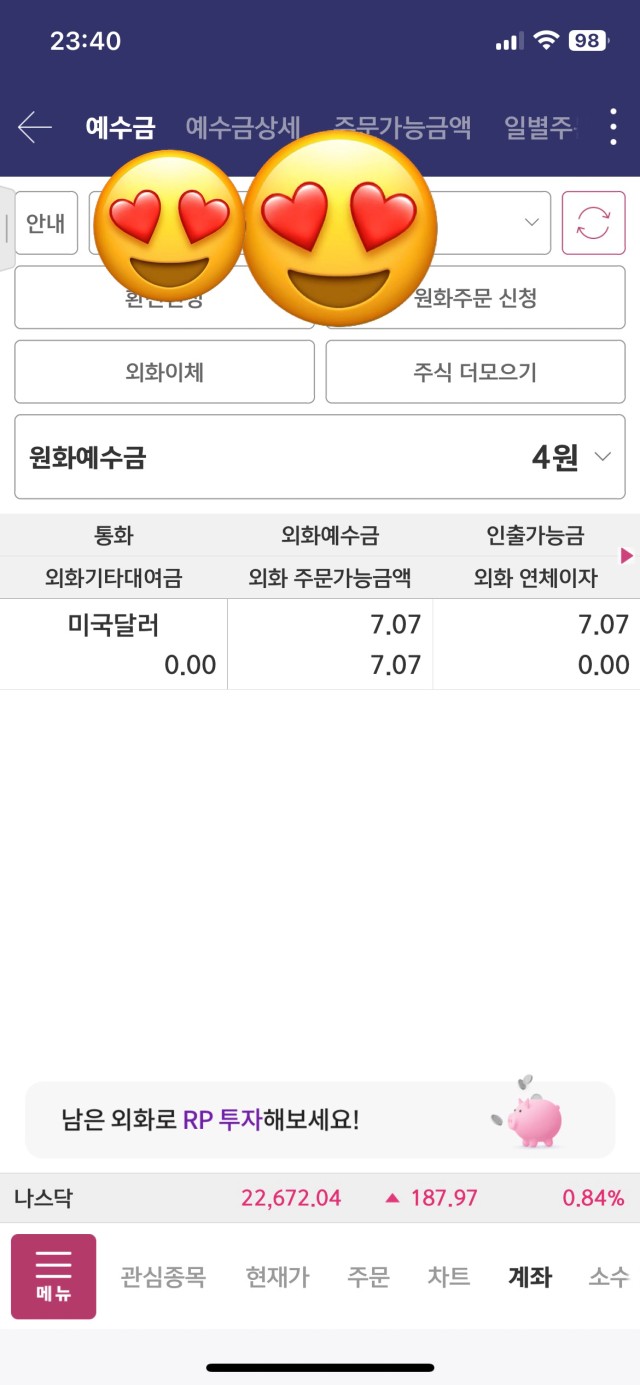Open 외화이체

click(x=164, y=372)
